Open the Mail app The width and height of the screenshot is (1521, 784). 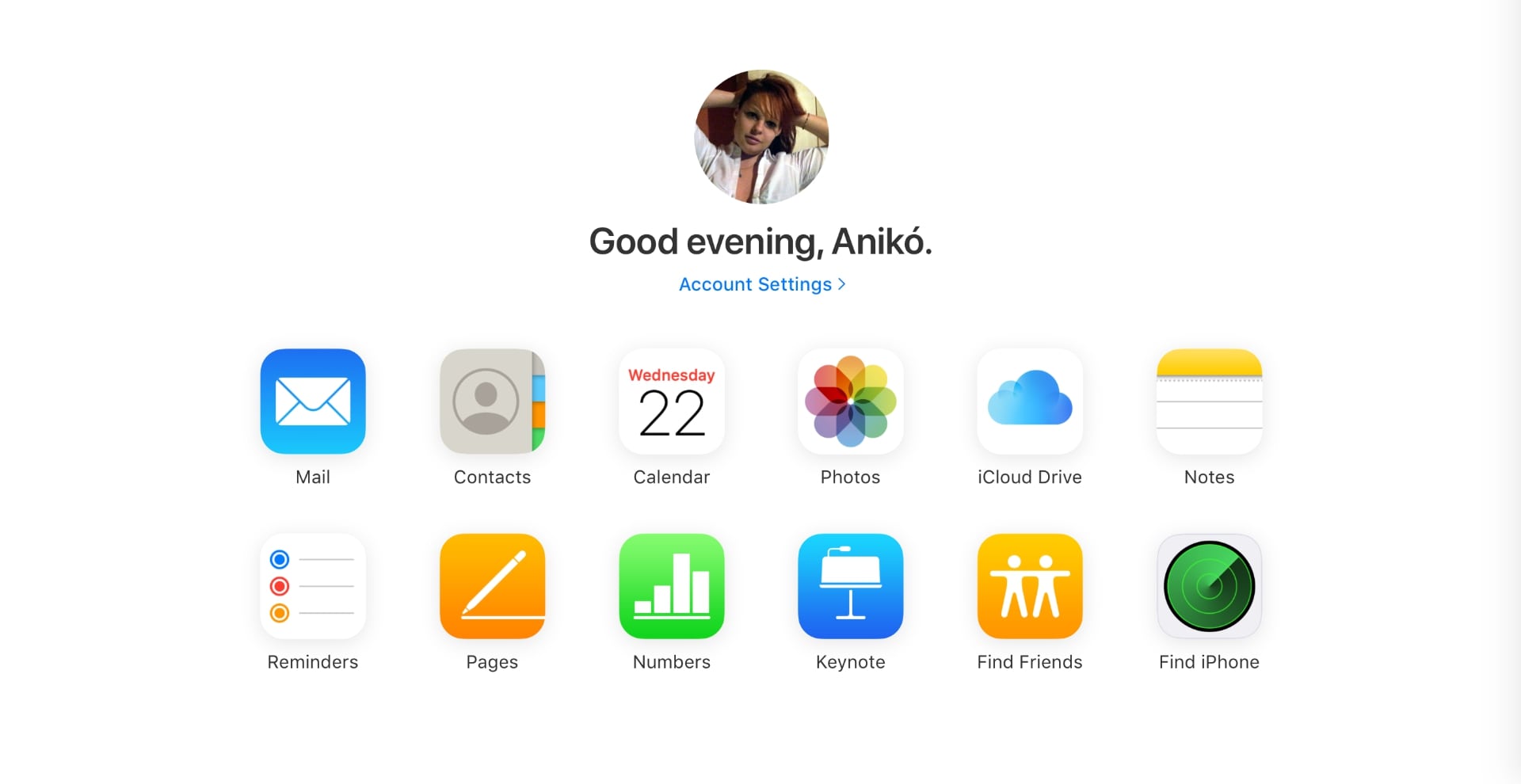(313, 402)
